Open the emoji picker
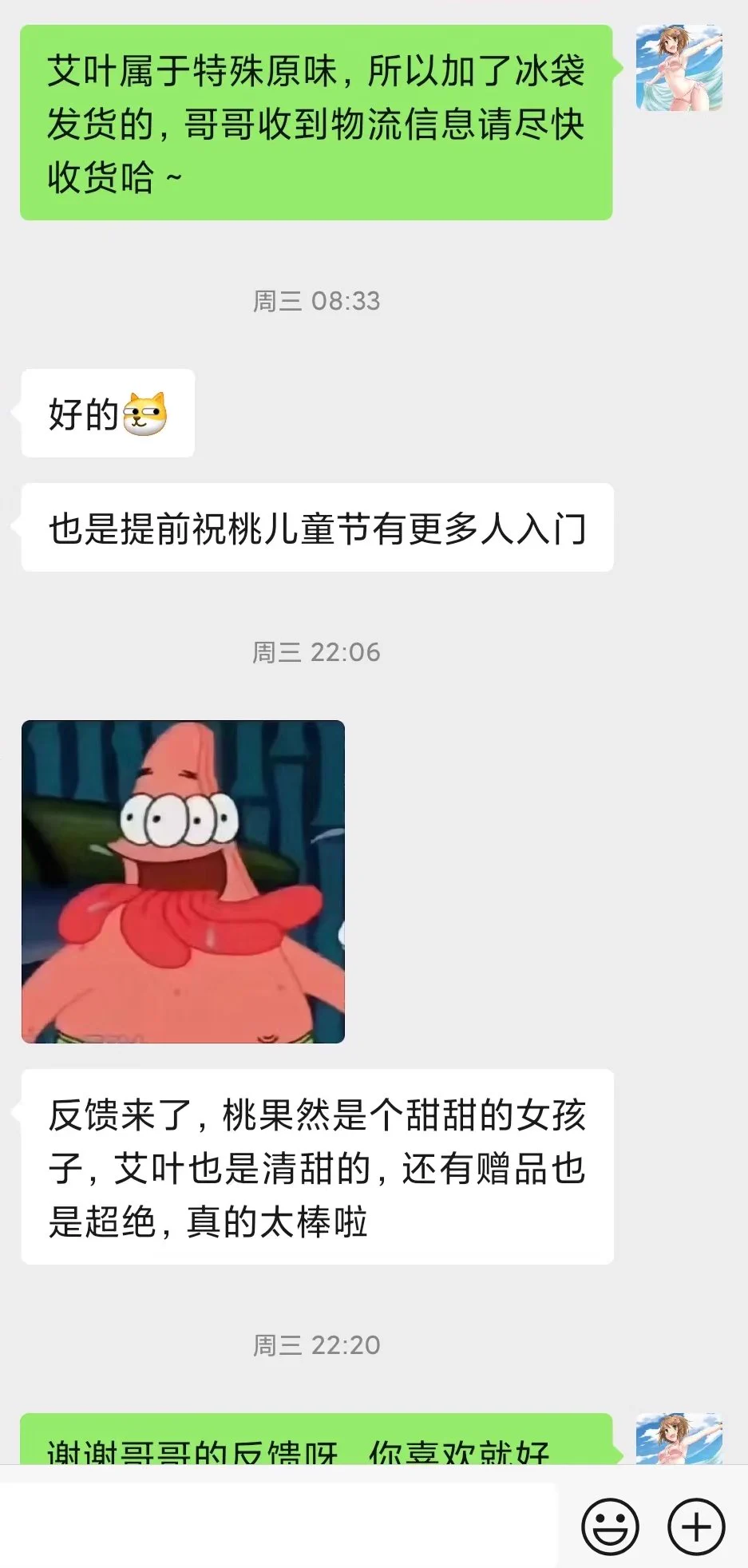 (610, 1527)
